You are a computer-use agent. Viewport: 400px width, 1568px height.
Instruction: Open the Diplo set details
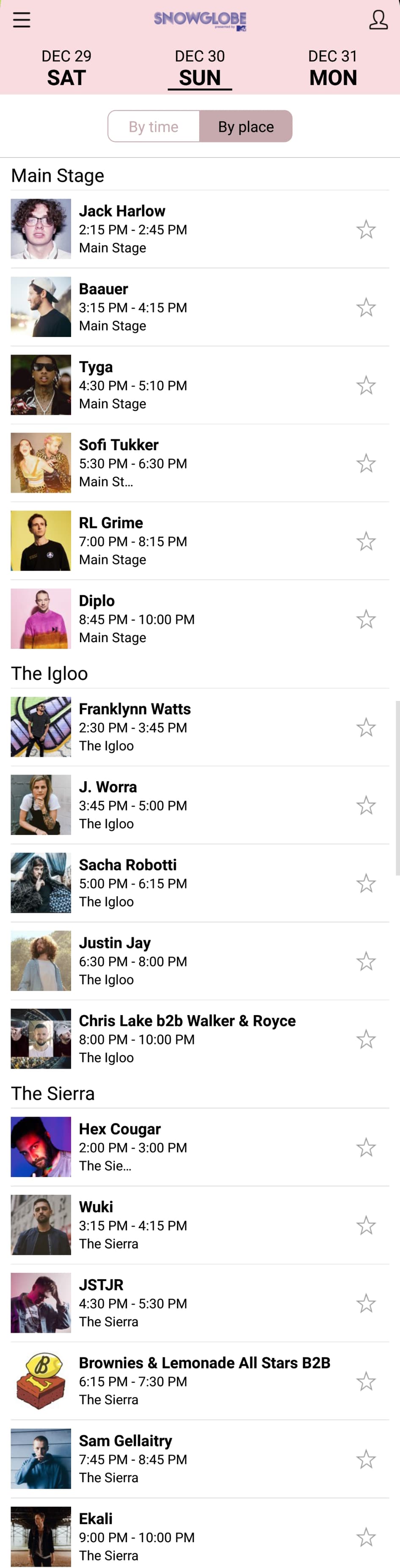point(183,618)
